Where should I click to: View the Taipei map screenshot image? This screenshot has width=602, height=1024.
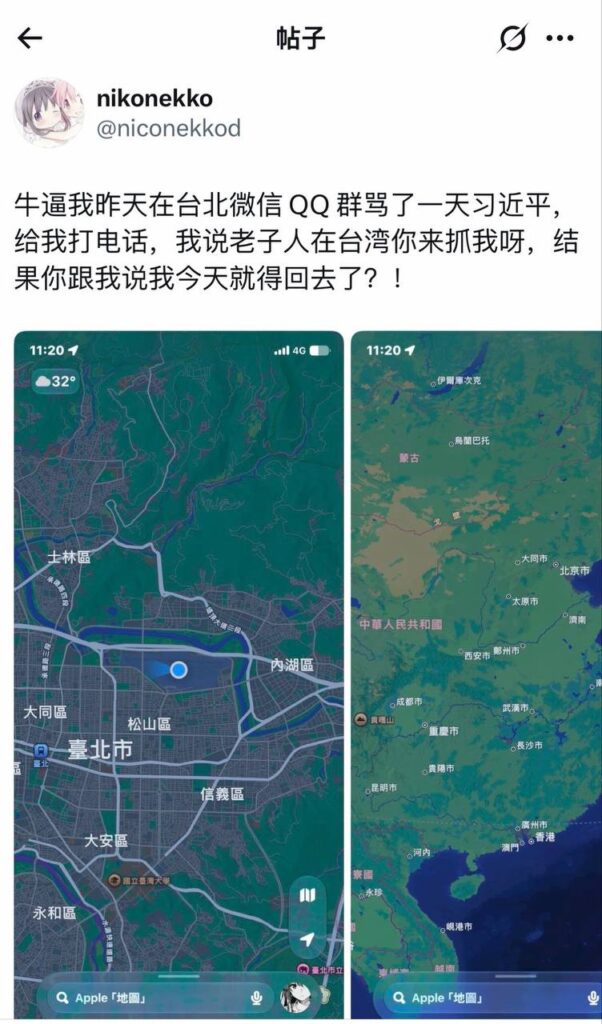coord(179,675)
